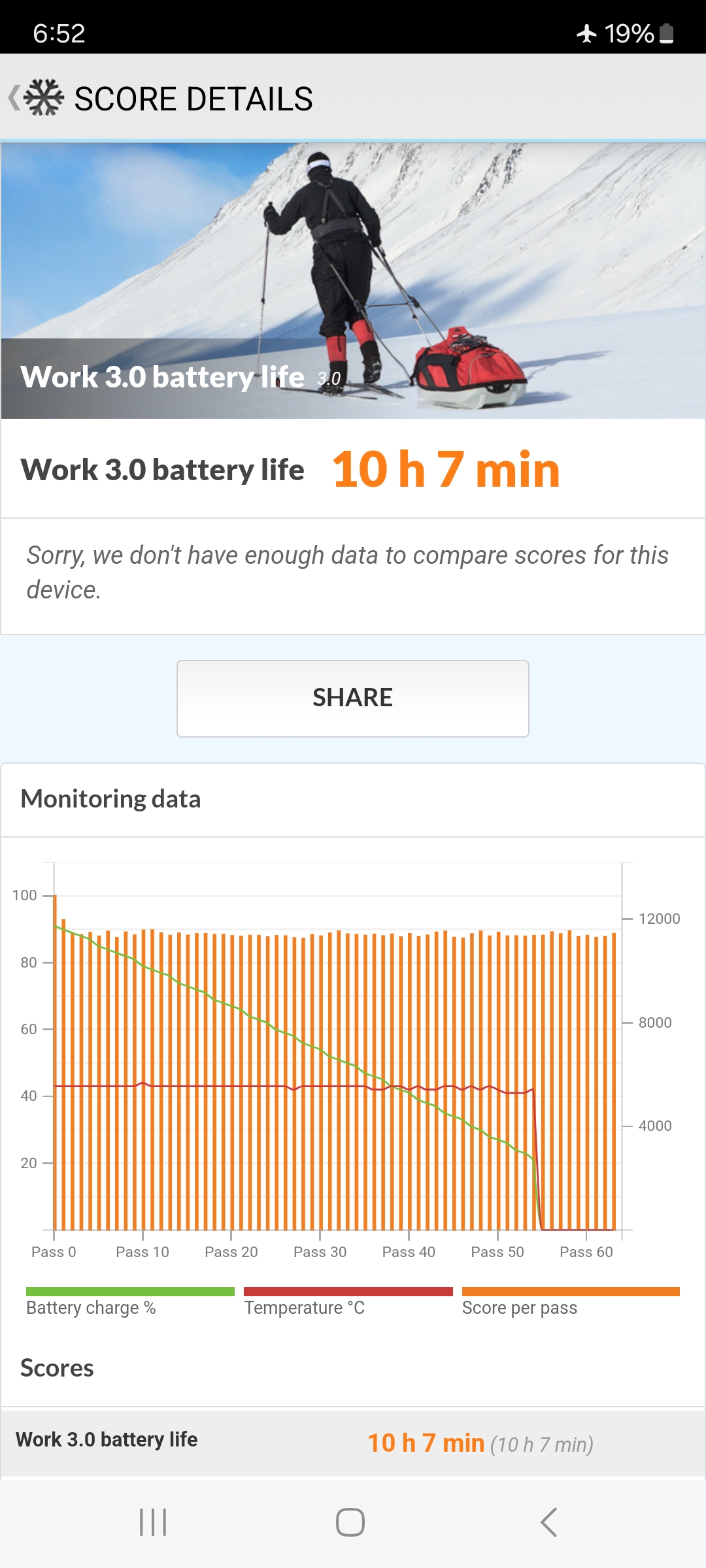Expand the Monitoring data section
706x1568 pixels.
(x=112, y=799)
